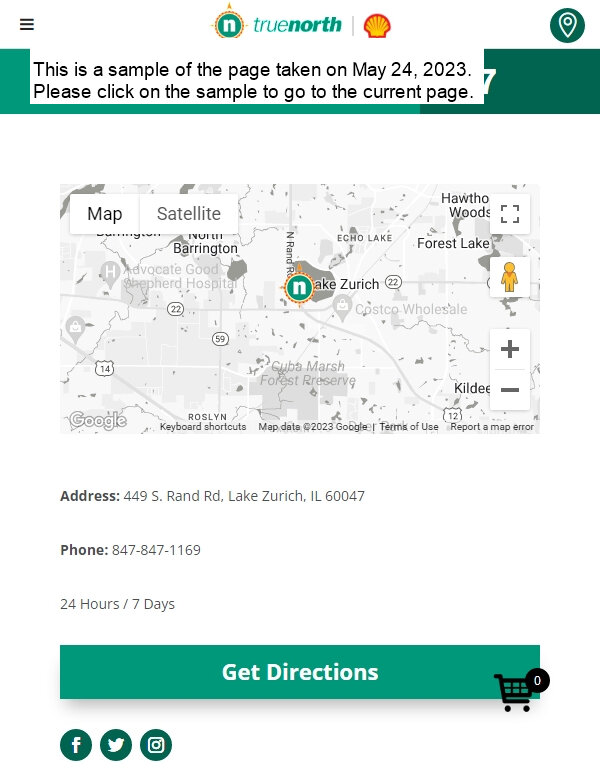Open map Terms of Use
This screenshot has width=600, height=768.
[x=409, y=427]
